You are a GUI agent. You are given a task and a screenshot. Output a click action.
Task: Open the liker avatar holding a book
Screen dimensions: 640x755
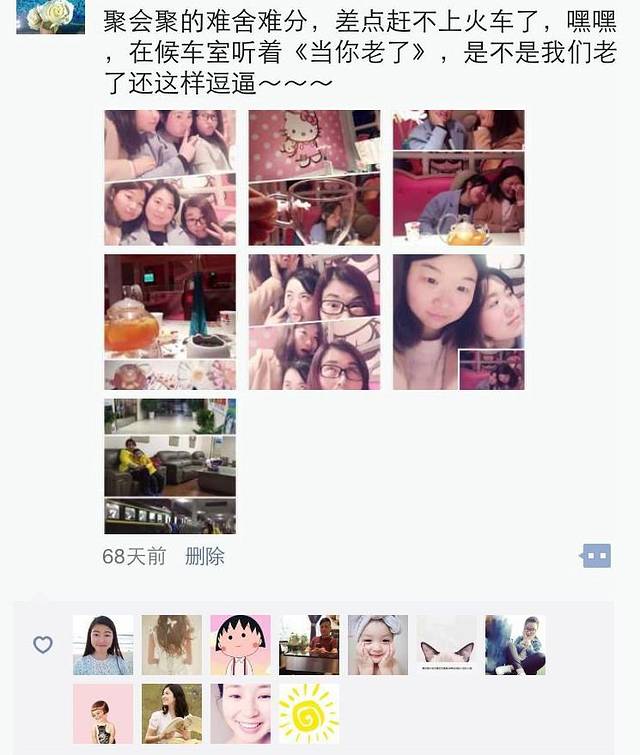coord(171,713)
